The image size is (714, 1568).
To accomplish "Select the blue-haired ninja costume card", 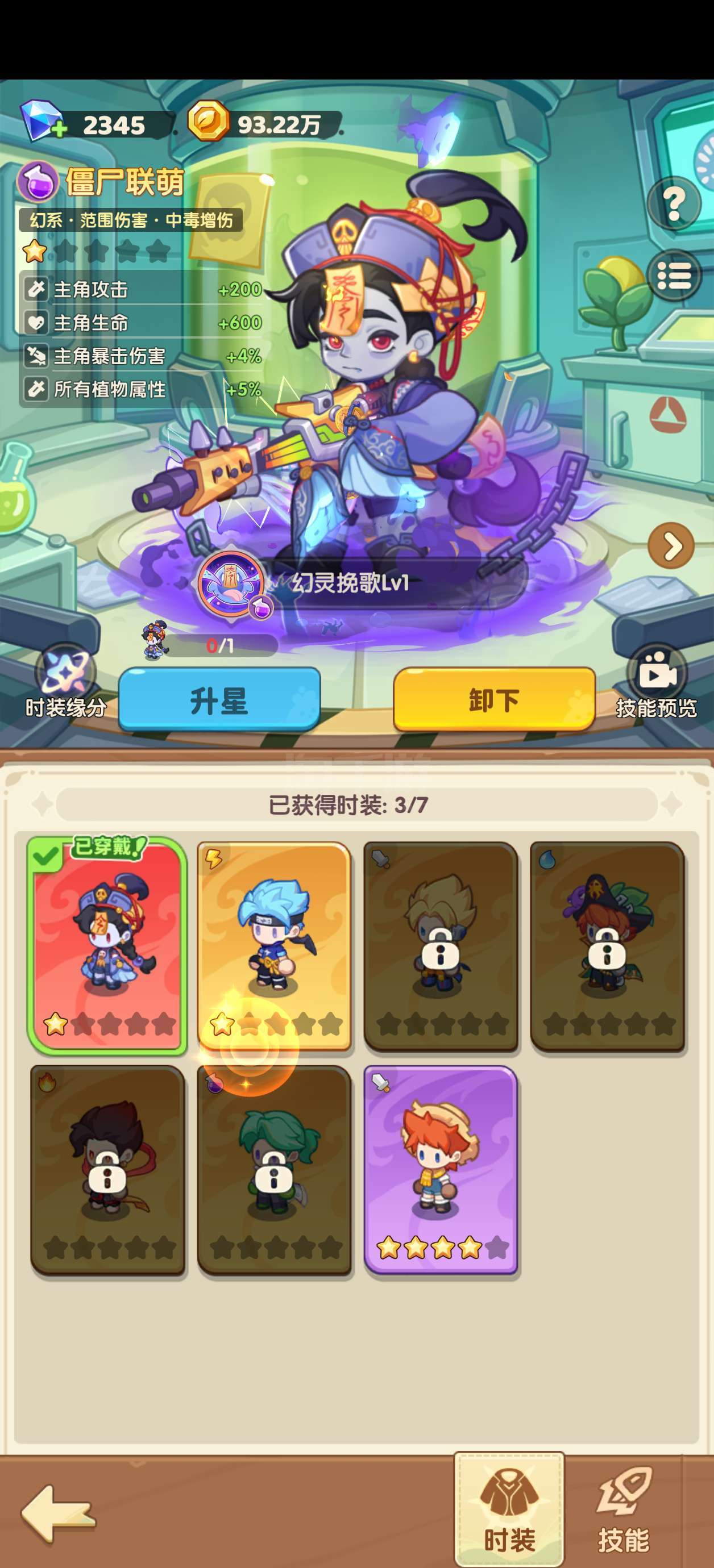I will [x=274, y=946].
